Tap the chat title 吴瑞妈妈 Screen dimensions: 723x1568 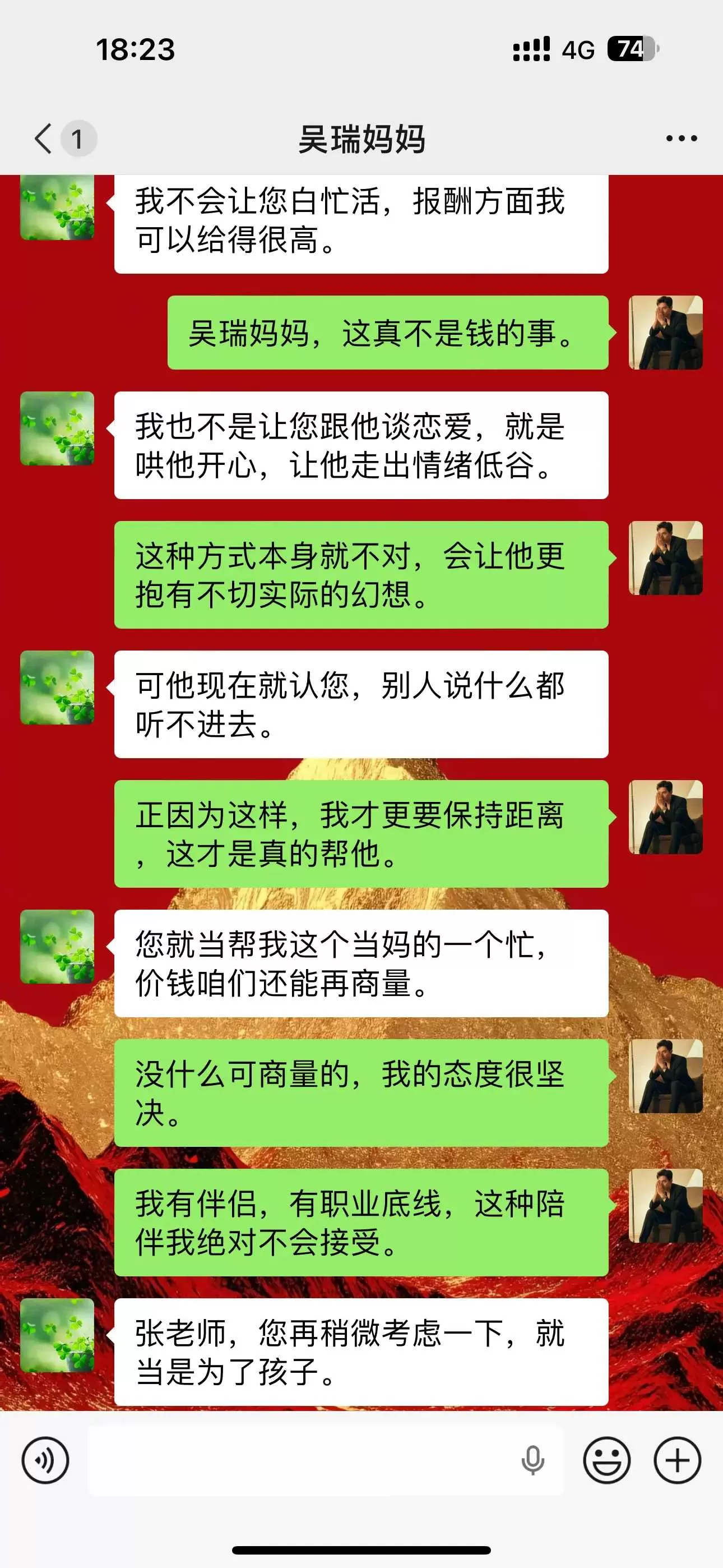point(361,139)
